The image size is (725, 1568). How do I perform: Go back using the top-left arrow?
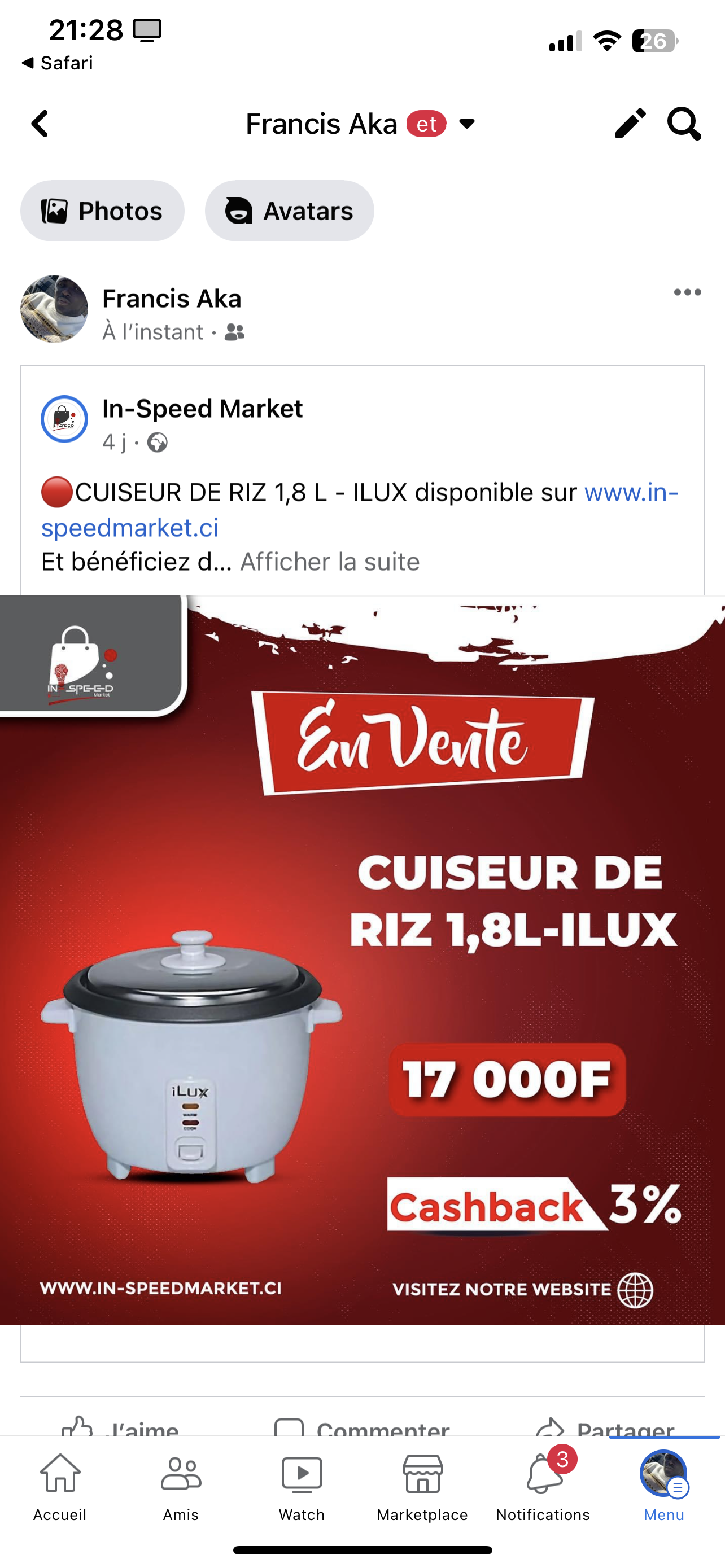coord(40,124)
